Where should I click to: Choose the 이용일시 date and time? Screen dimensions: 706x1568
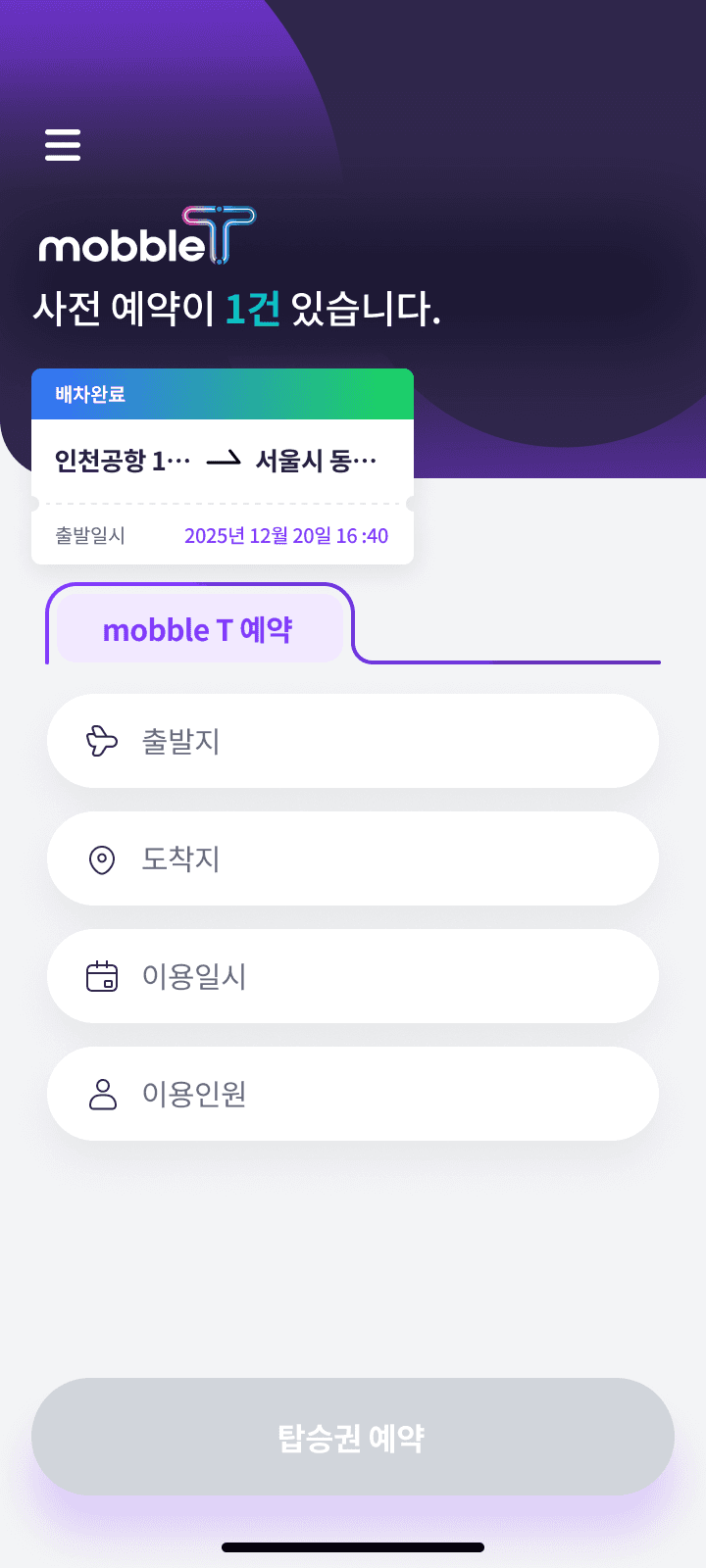tap(353, 976)
